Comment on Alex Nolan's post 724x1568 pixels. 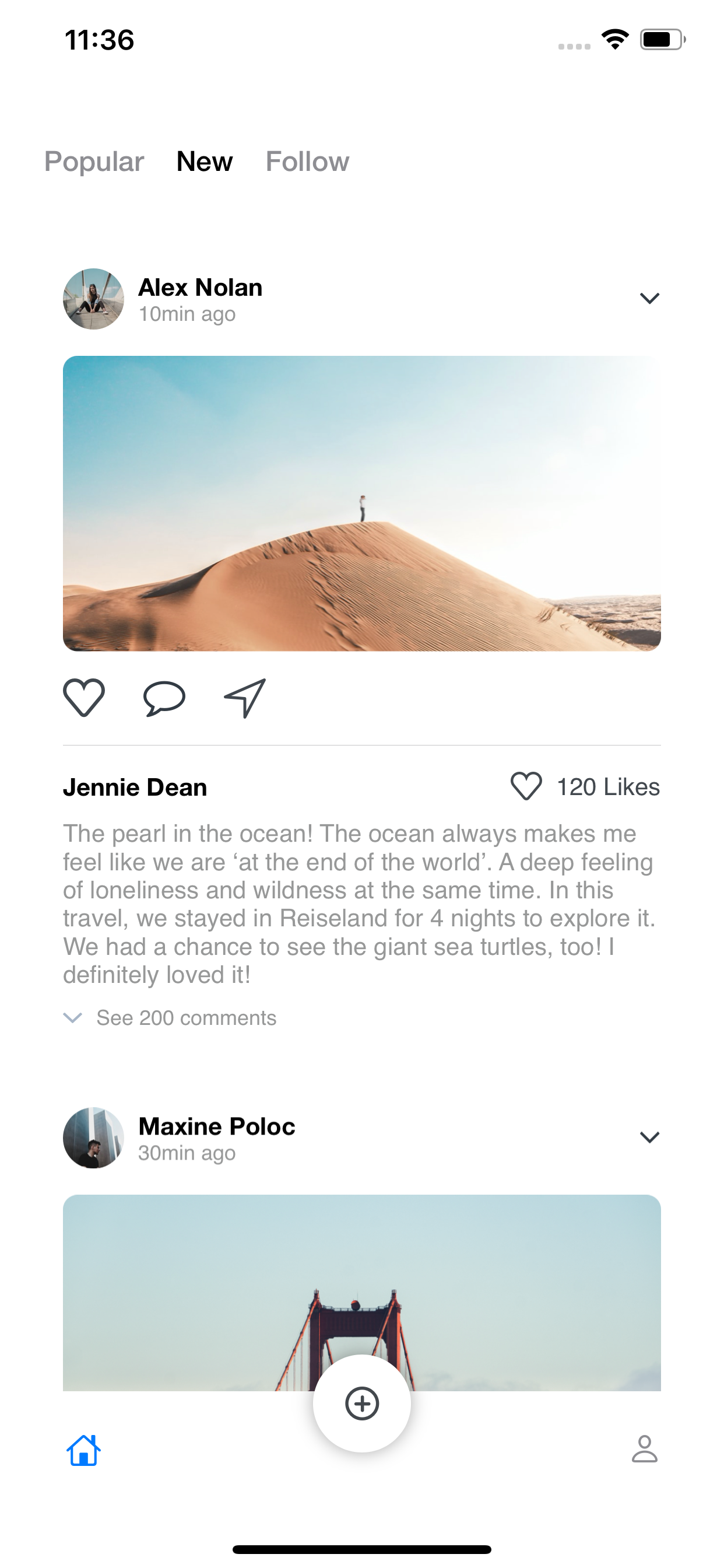tap(164, 698)
